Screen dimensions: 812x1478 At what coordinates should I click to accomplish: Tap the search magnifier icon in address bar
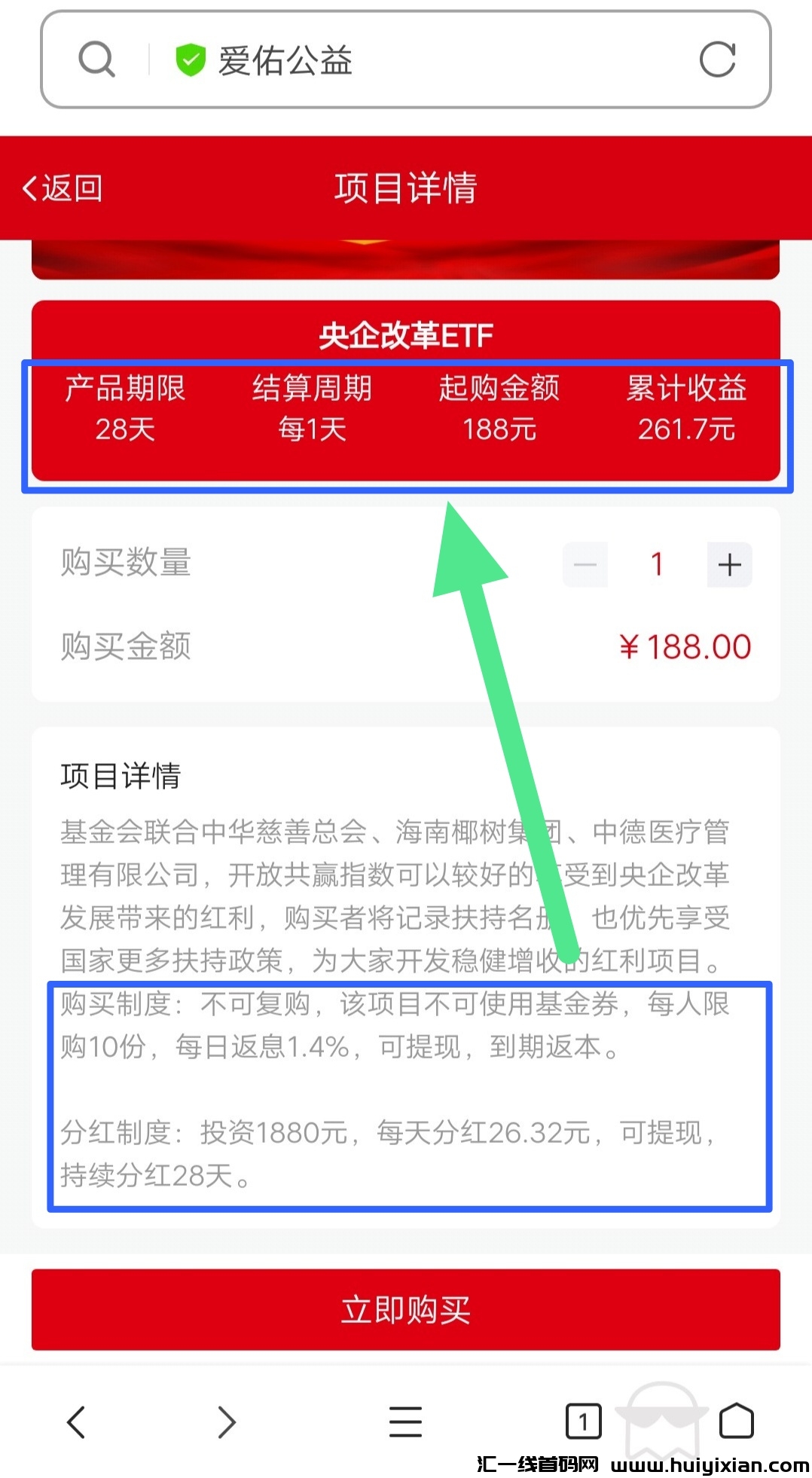(x=96, y=59)
